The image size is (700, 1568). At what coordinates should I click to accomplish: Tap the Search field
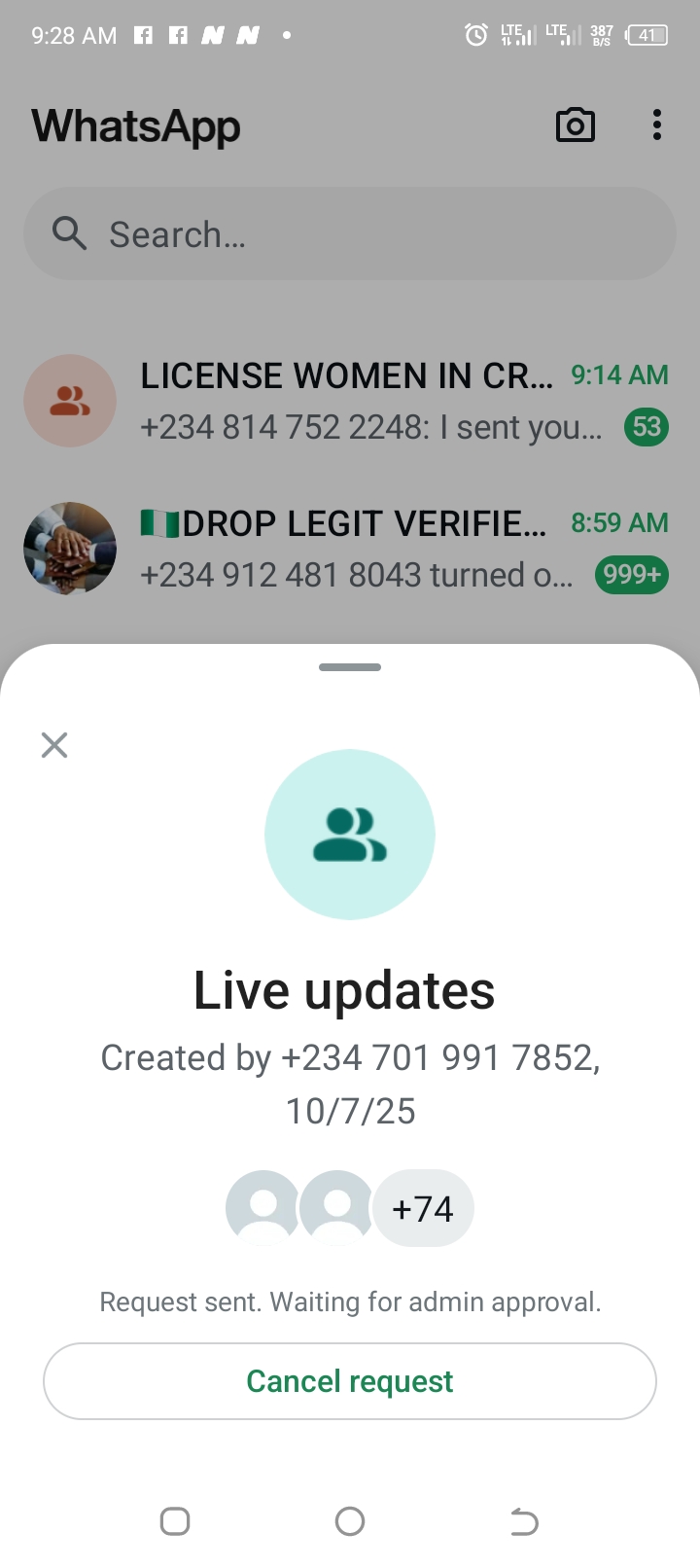350,234
